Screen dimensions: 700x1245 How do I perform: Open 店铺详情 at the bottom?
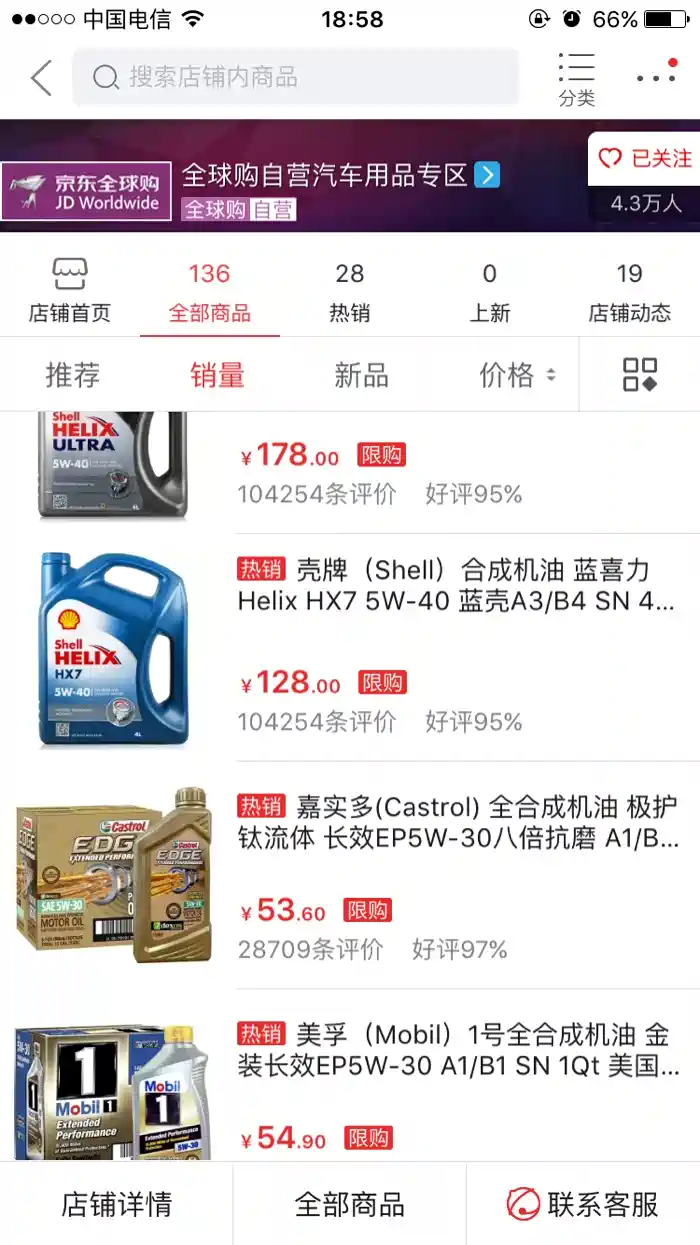(116, 1203)
